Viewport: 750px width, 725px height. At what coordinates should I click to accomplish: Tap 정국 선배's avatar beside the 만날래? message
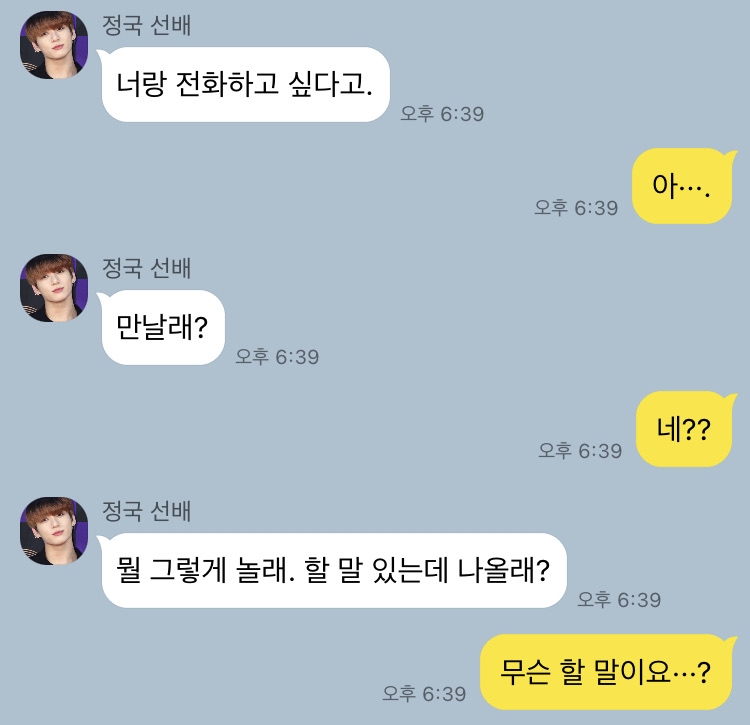click(54, 288)
